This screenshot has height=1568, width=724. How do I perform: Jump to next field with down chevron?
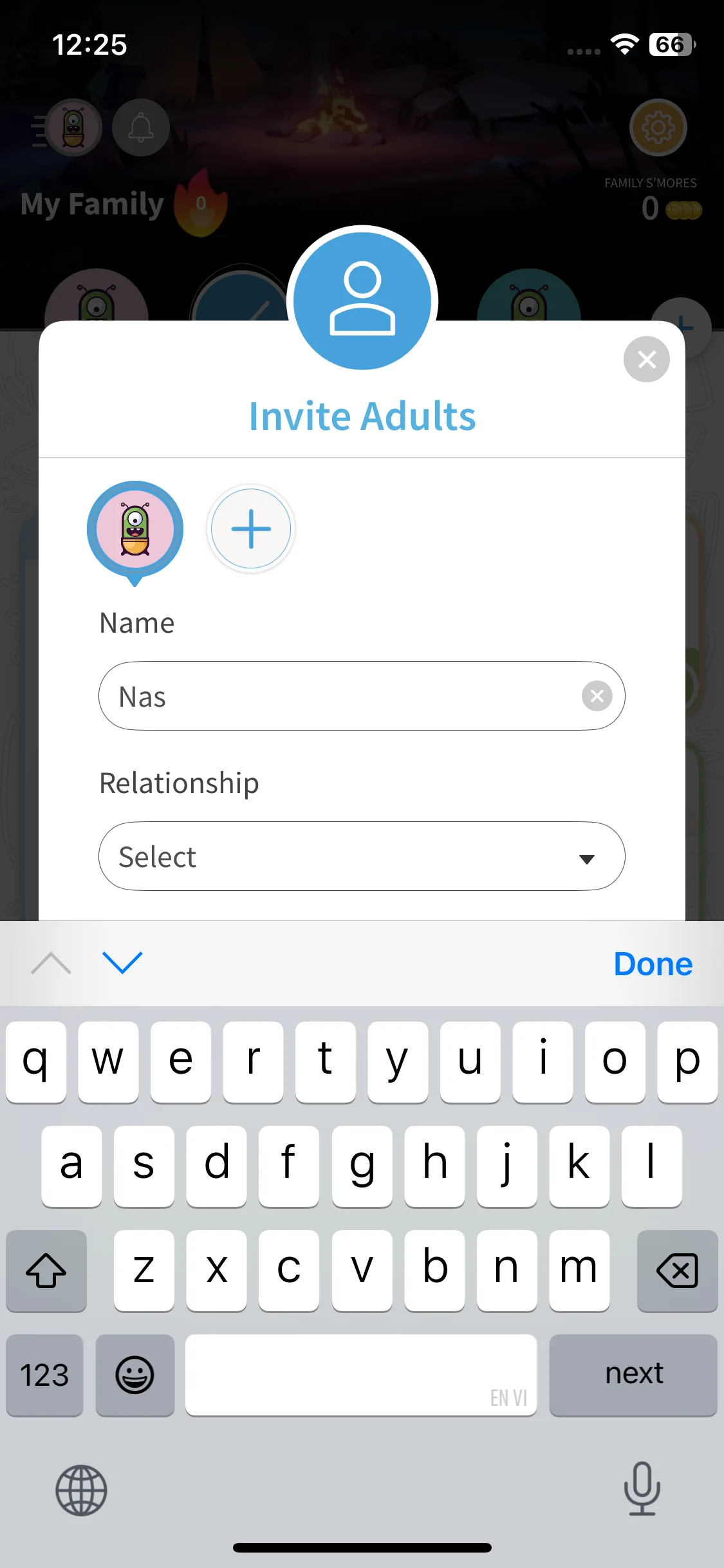122,963
